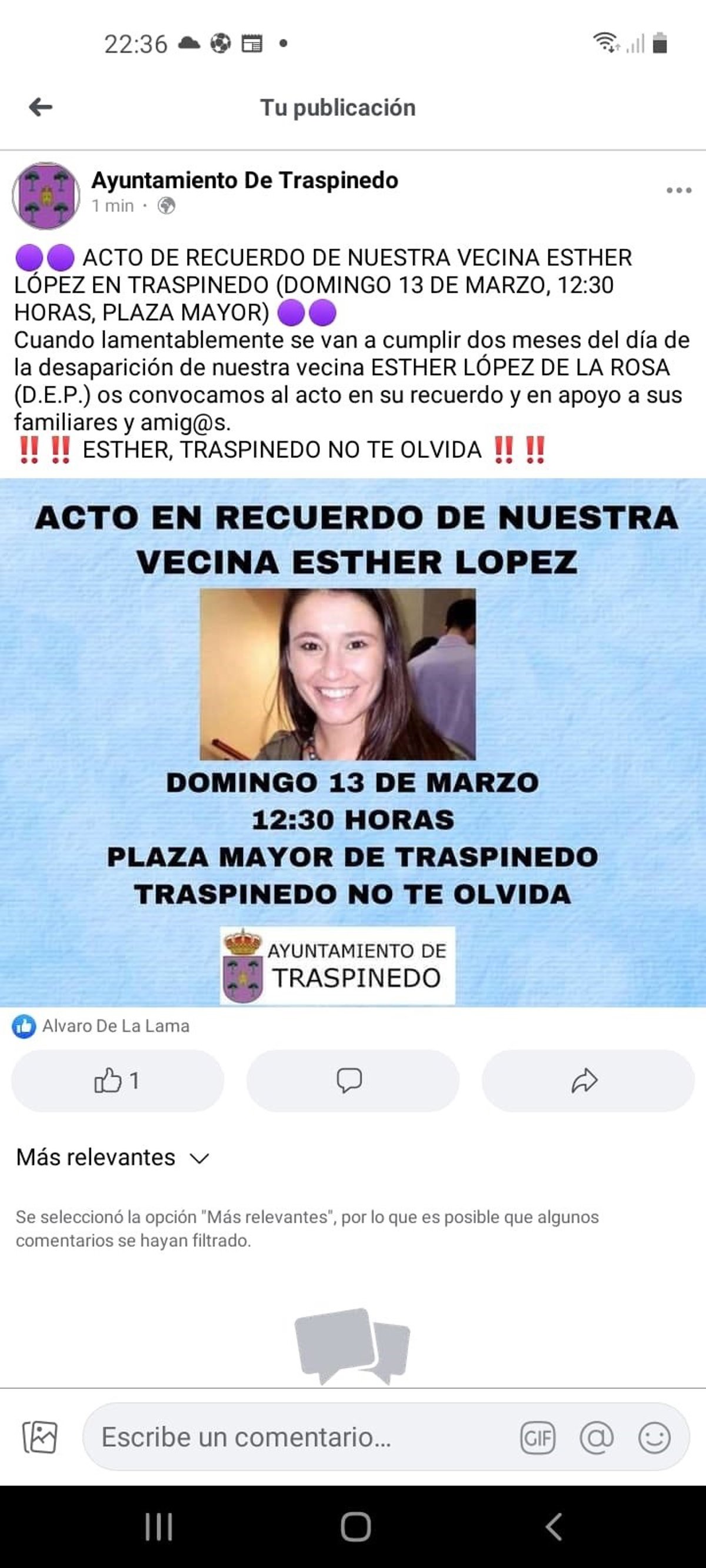This screenshot has height=1568, width=706.
Task: Go to the system home screen
Action: click(355, 1527)
